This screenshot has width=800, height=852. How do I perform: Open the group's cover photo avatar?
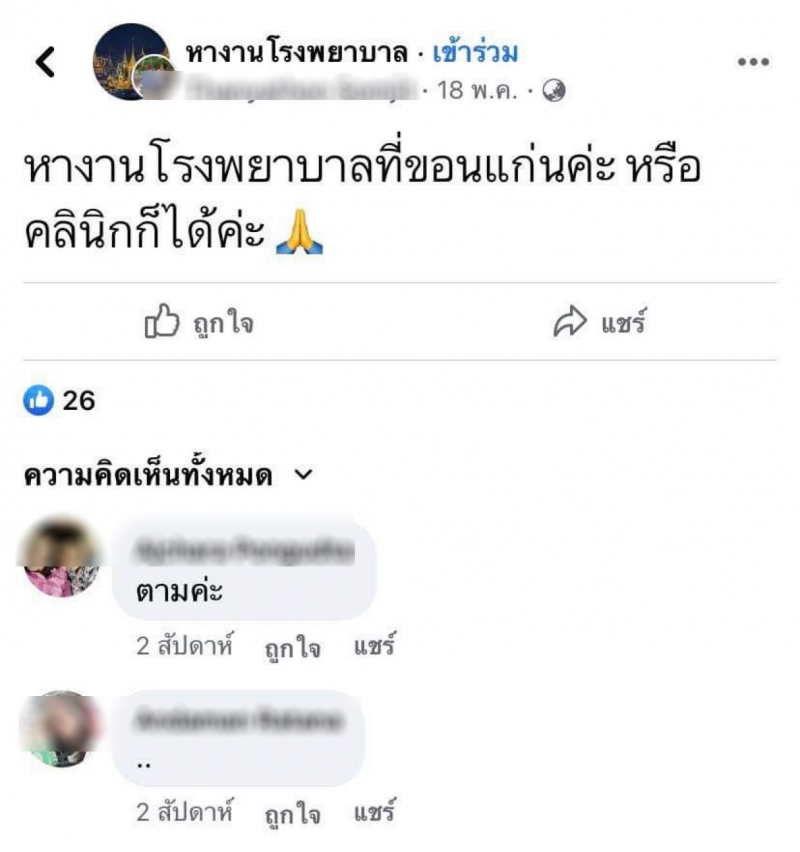tap(131, 62)
